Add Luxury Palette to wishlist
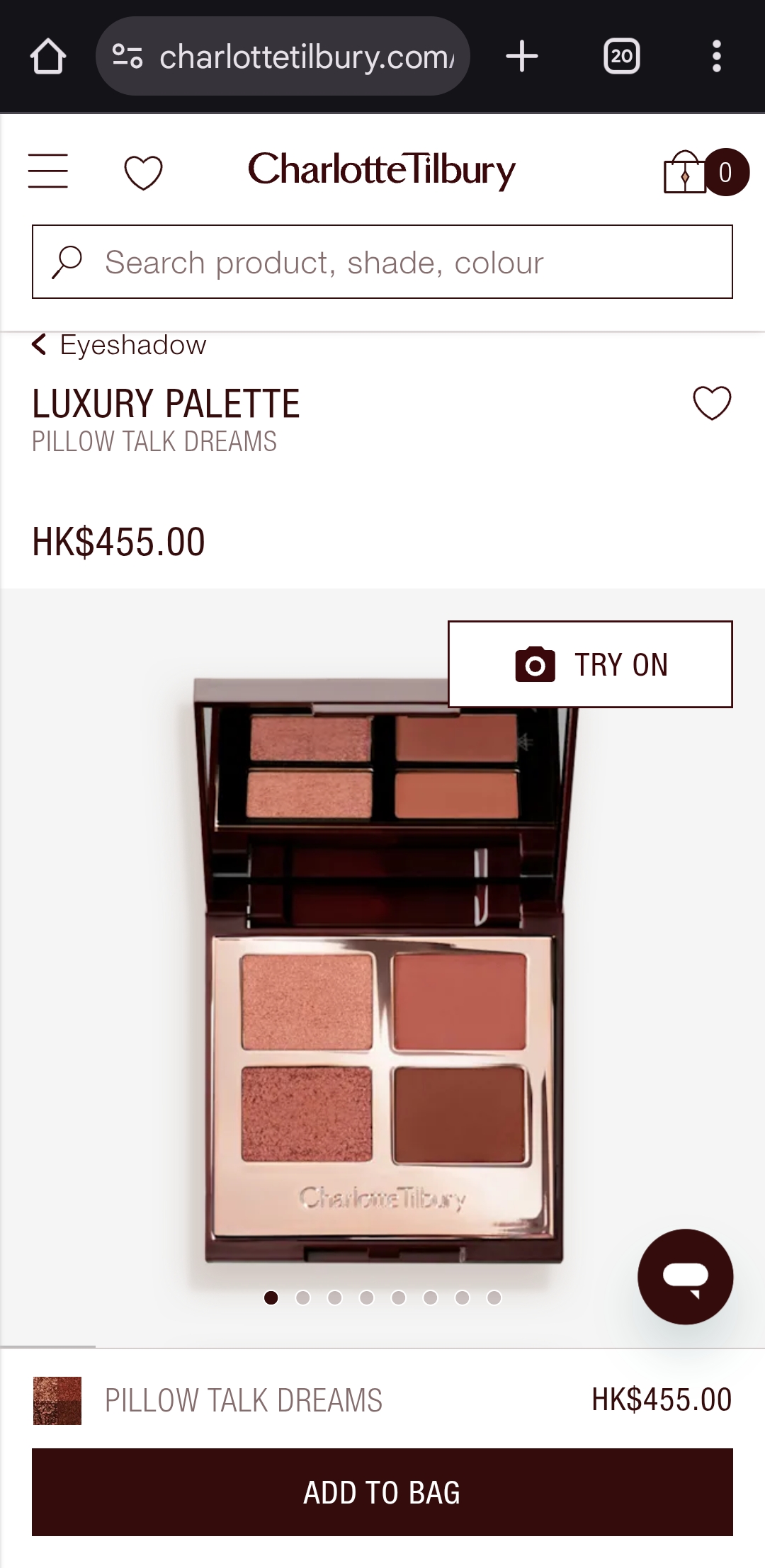The height and width of the screenshot is (1568, 765). [712, 403]
